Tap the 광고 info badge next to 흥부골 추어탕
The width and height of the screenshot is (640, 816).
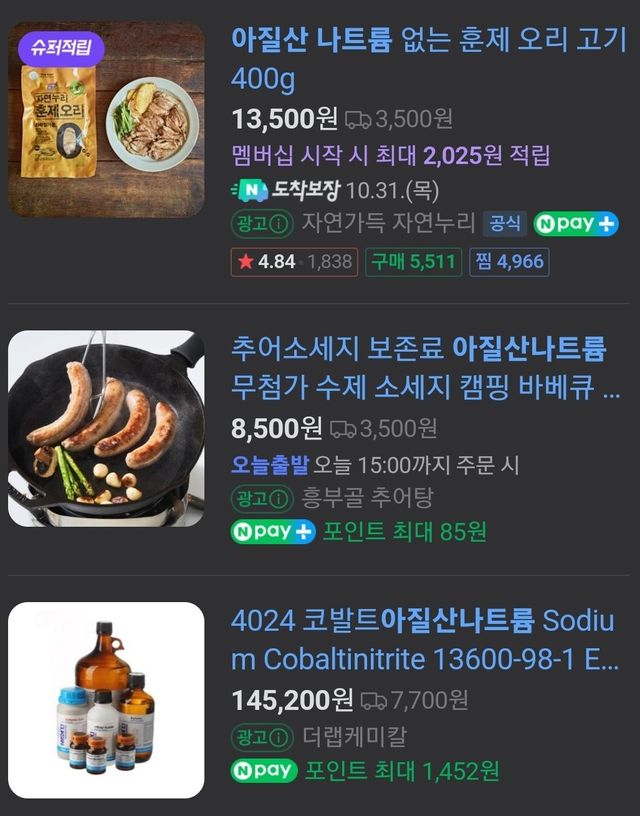click(x=262, y=497)
